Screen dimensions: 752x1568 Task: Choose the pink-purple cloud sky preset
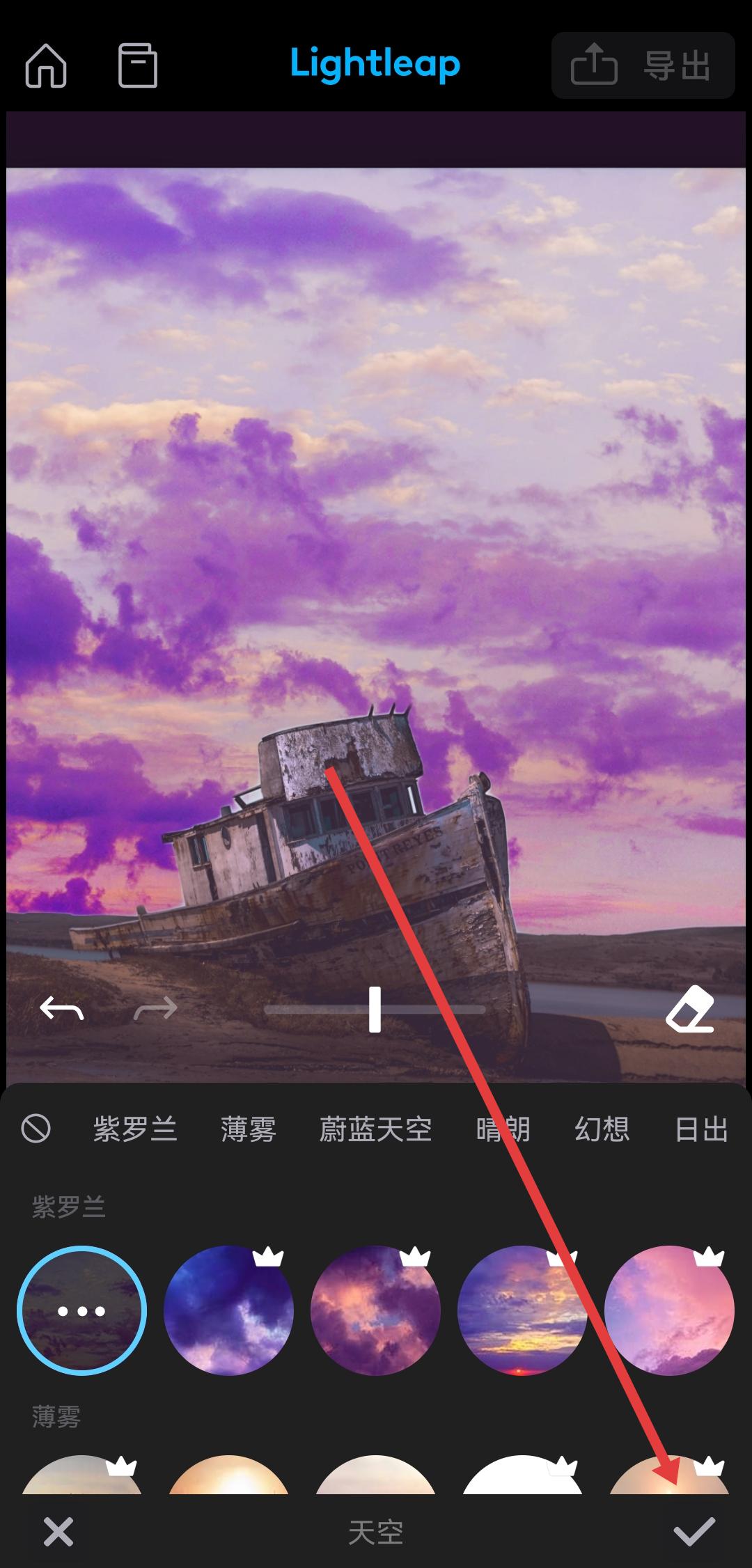point(375,1311)
